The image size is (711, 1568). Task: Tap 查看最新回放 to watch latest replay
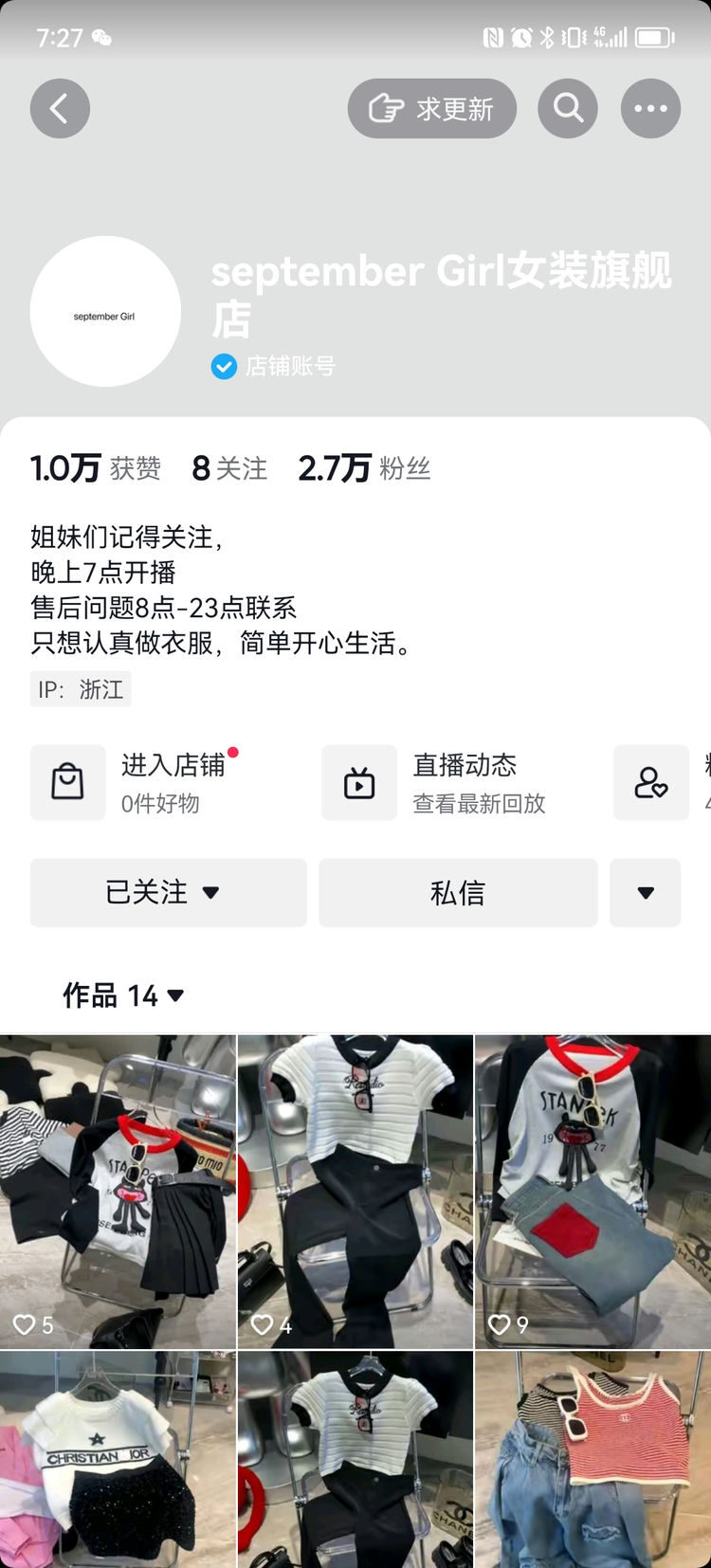(476, 804)
